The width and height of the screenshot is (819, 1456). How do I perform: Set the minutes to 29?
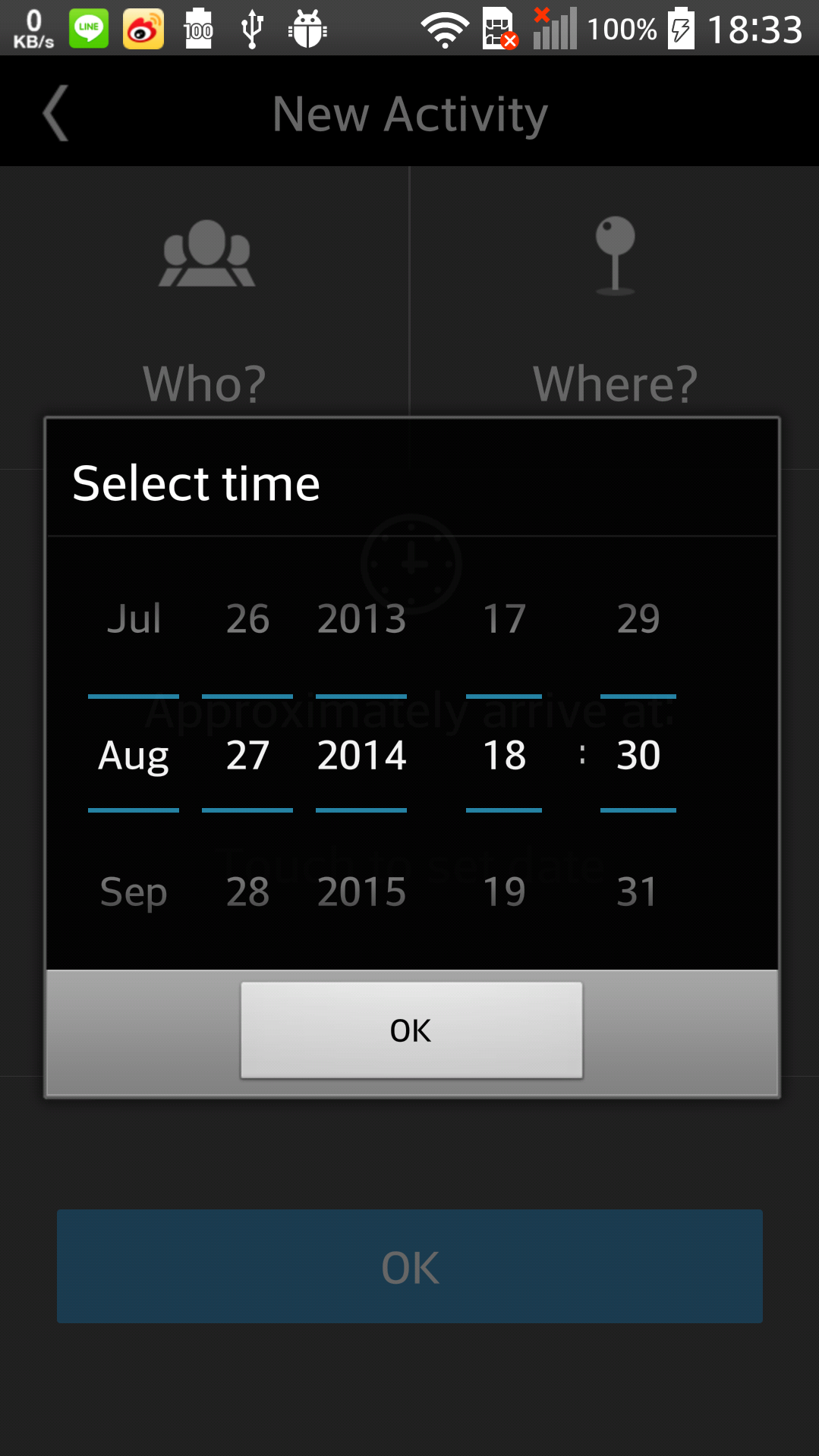638,618
